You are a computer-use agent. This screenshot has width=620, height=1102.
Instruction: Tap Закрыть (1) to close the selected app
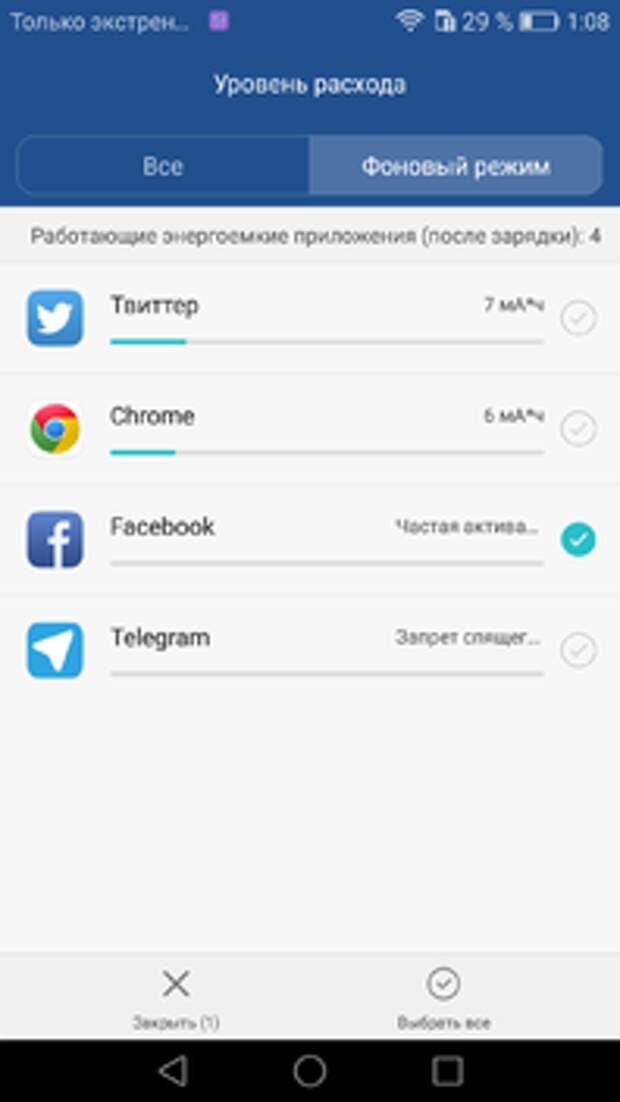coord(176,997)
